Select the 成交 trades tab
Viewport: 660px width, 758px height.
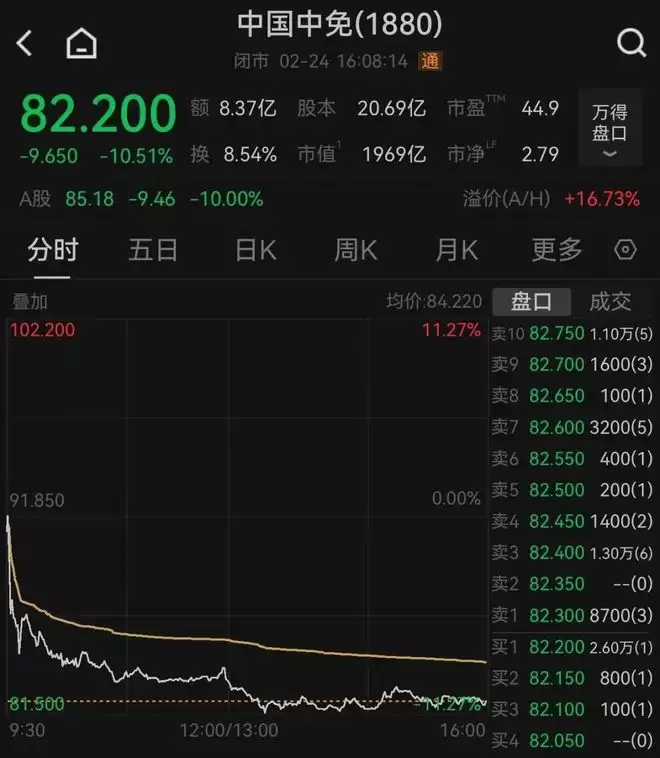610,301
